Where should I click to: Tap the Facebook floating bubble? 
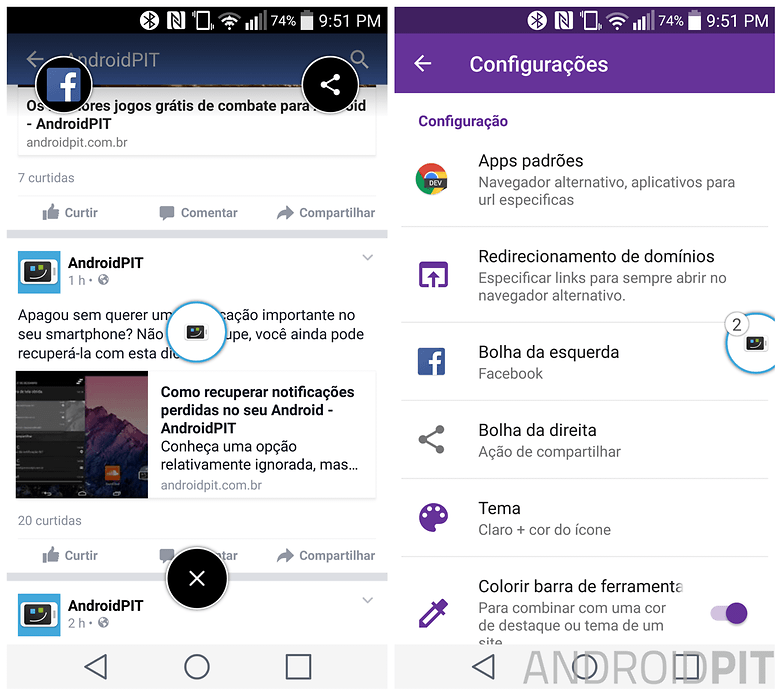pyautogui.click(x=64, y=86)
